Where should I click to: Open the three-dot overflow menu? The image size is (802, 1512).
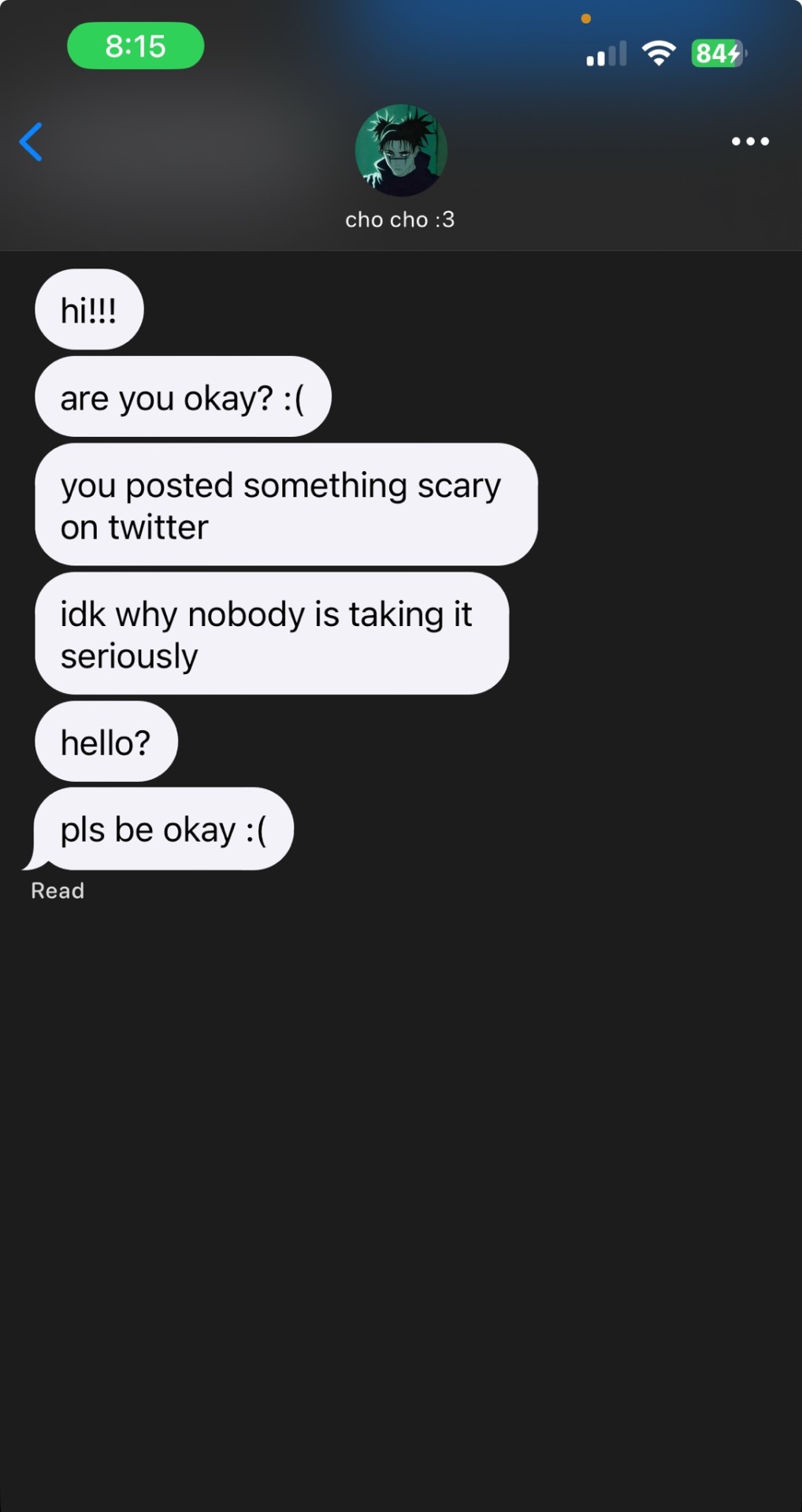pos(749,142)
